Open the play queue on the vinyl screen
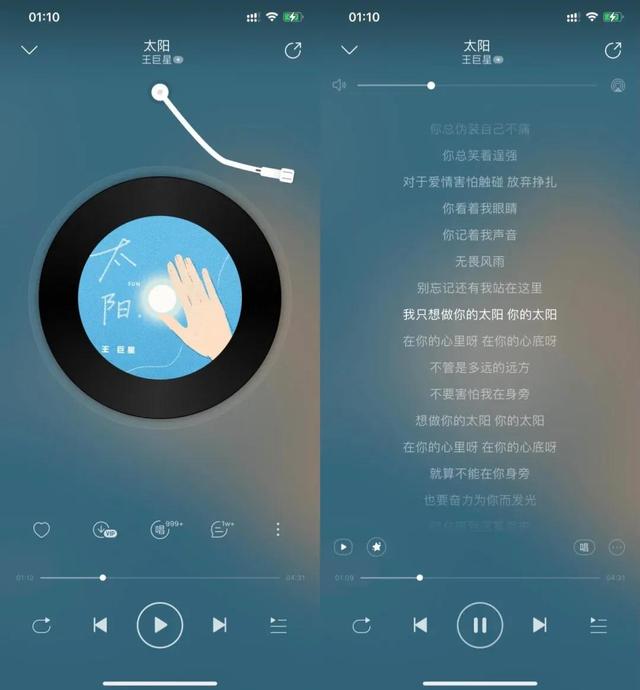Image resolution: width=640 pixels, height=690 pixels. point(278,625)
